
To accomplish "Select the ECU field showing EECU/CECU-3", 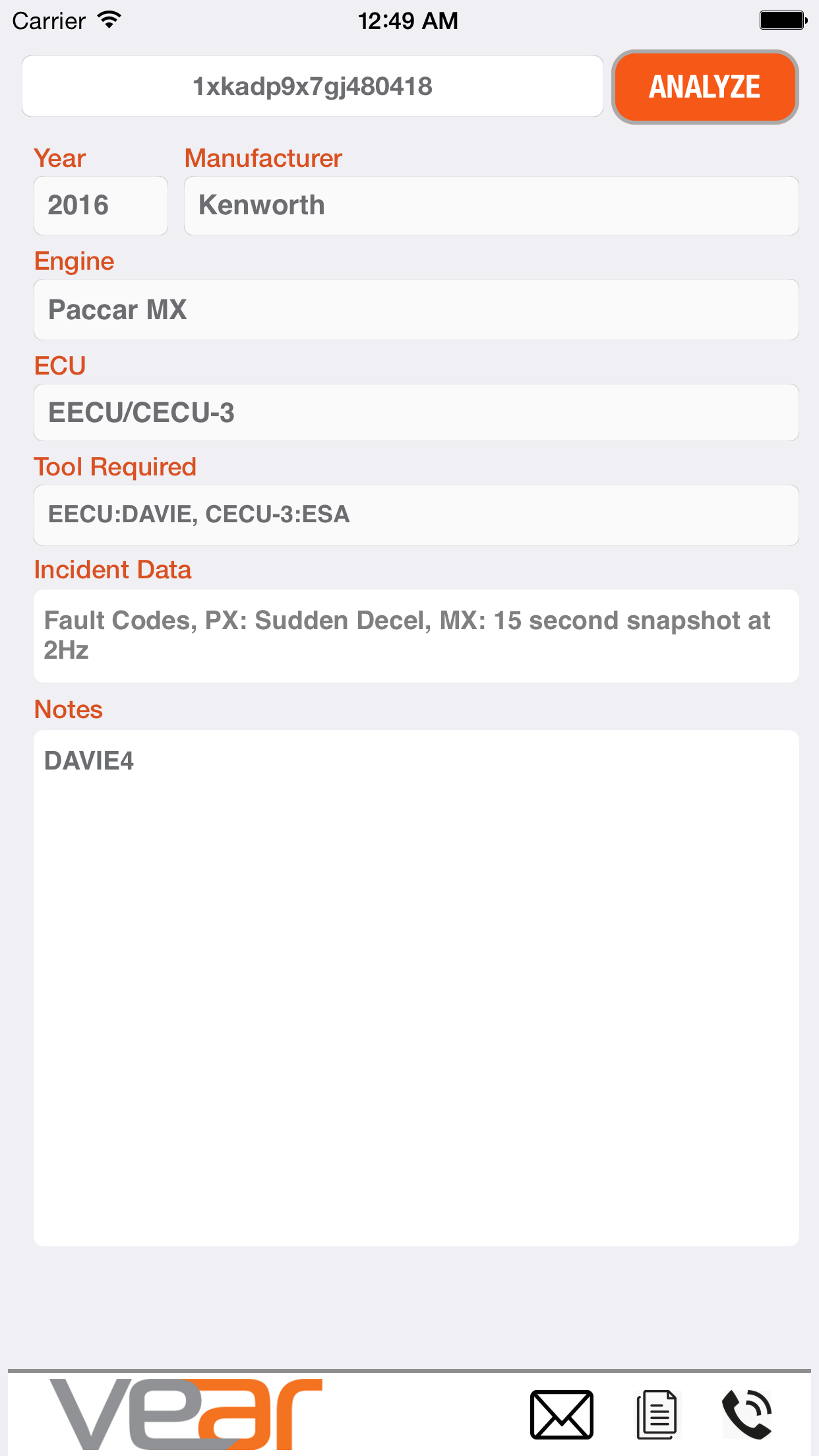I will tap(416, 411).
